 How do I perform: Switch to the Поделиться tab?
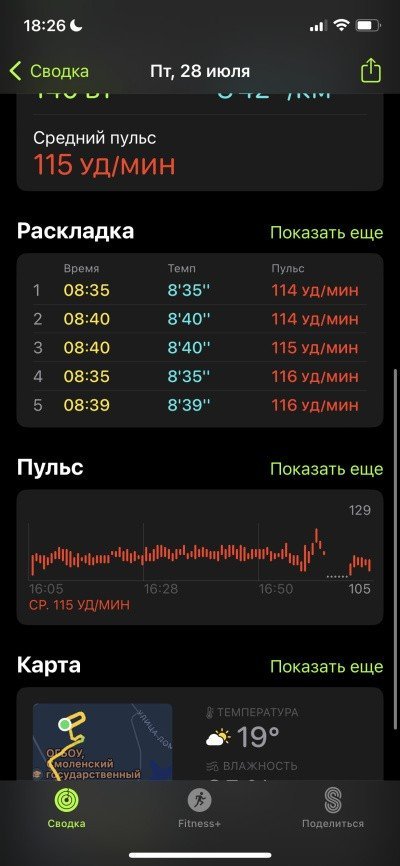[x=333, y=808]
